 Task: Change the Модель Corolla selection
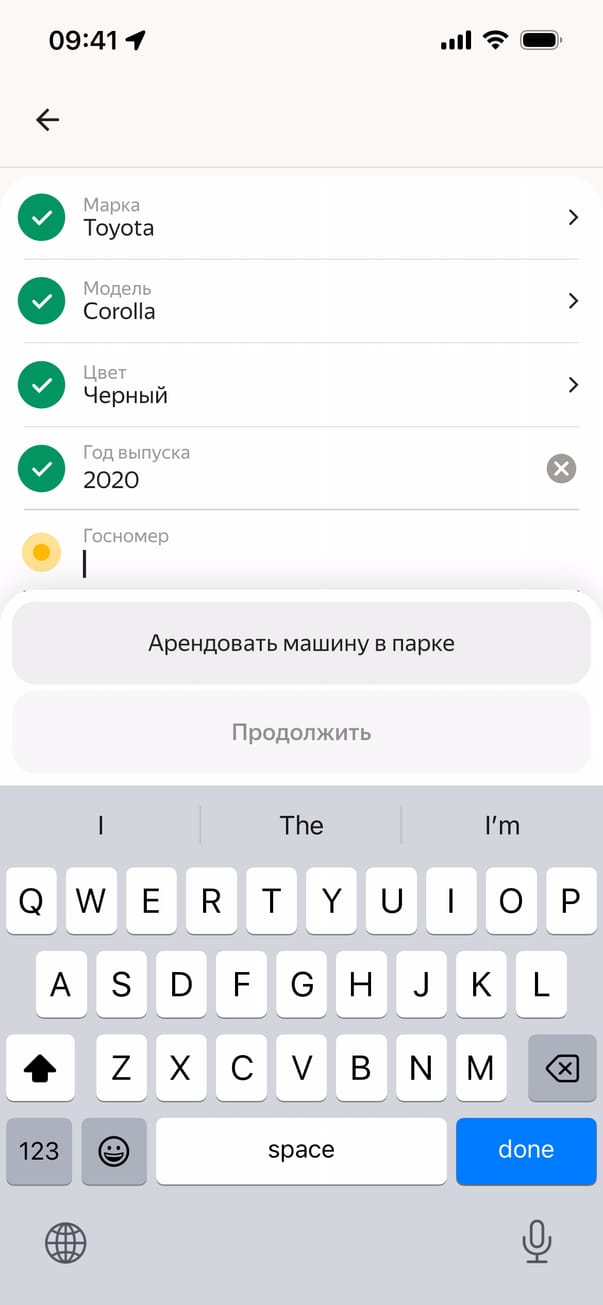pos(300,302)
